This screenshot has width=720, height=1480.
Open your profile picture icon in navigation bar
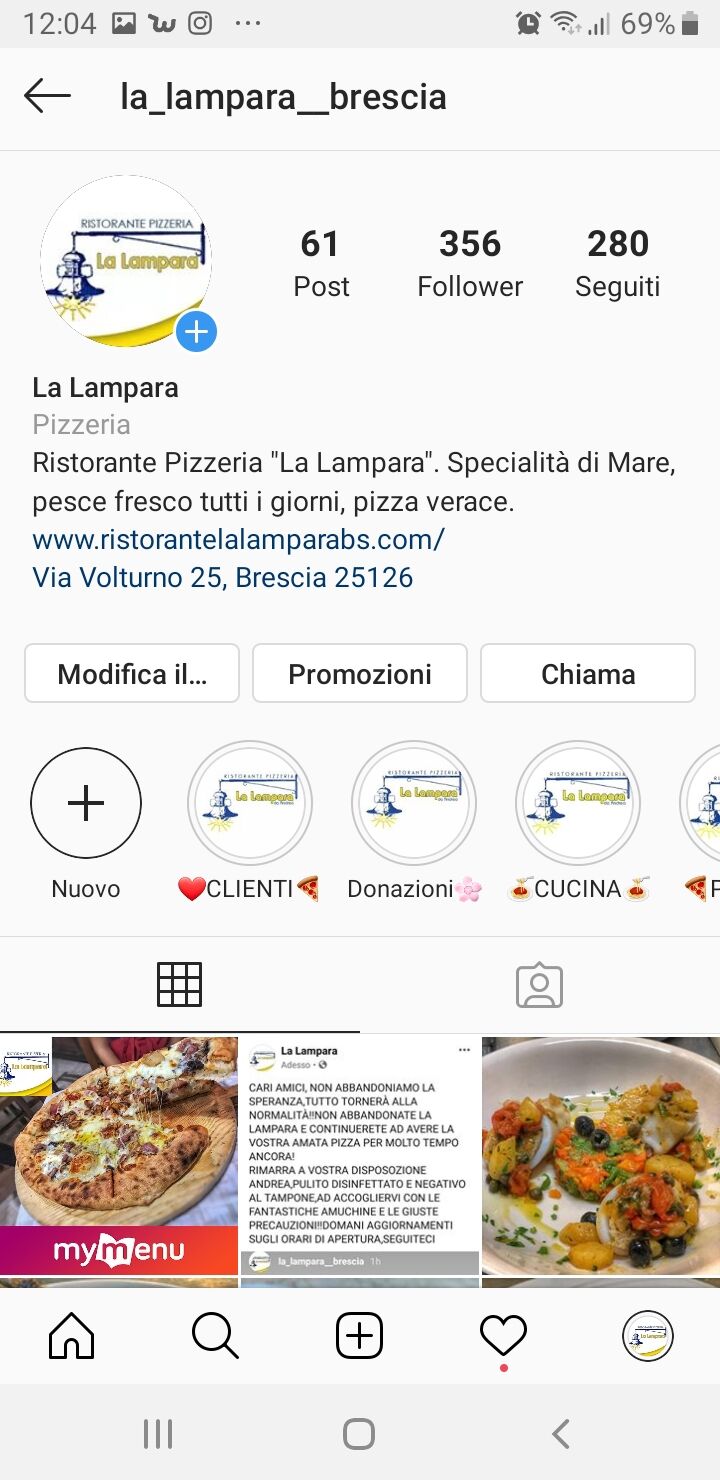tap(648, 1335)
